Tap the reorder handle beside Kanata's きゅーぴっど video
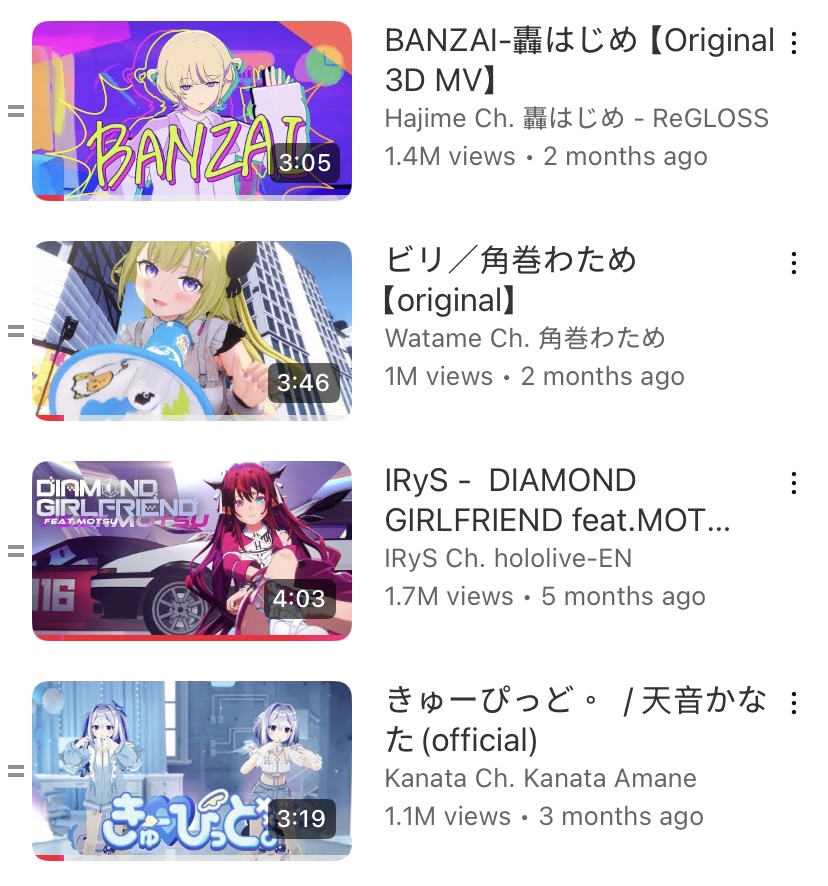 (15, 771)
